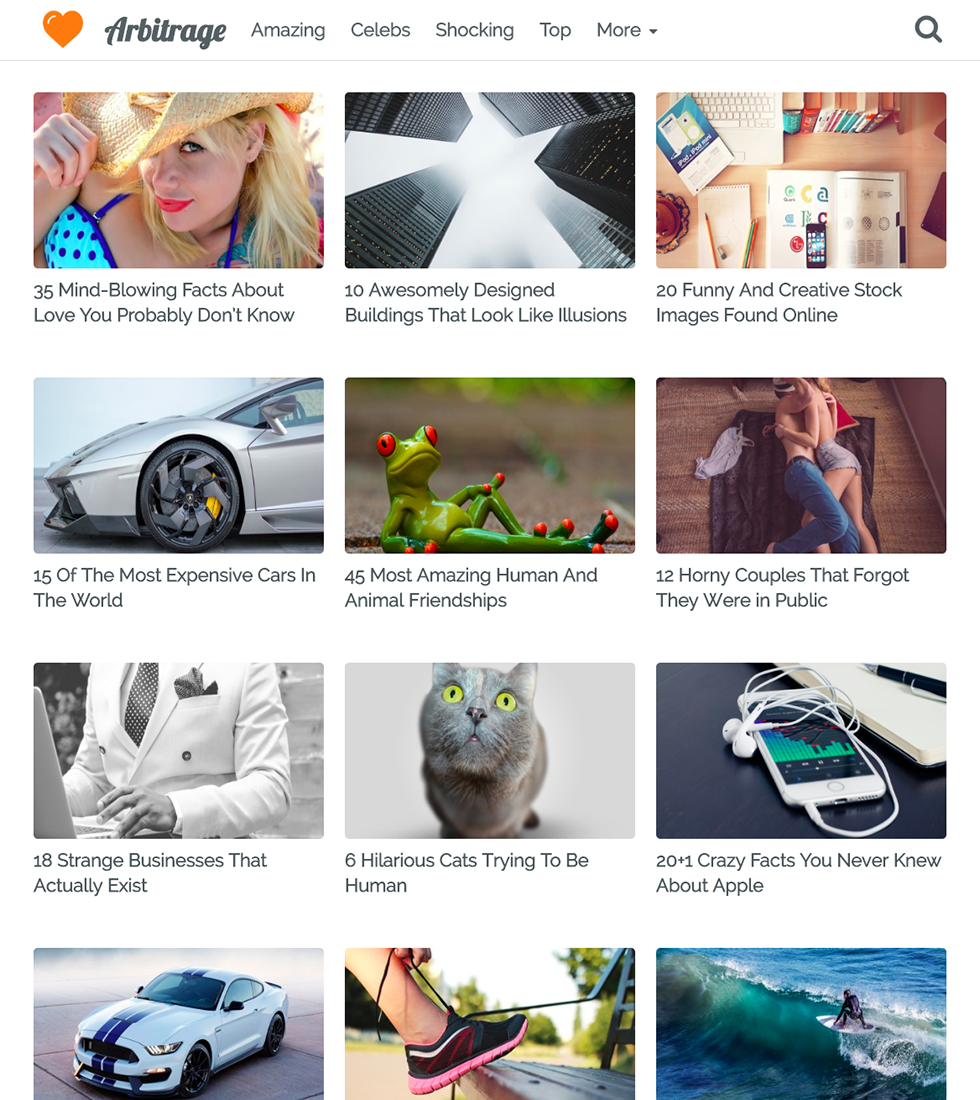Viewport: 980px width, 1100px height.
Task: Select the Celebs menu item
Action: pyautogui.click(x=380, y=30)
